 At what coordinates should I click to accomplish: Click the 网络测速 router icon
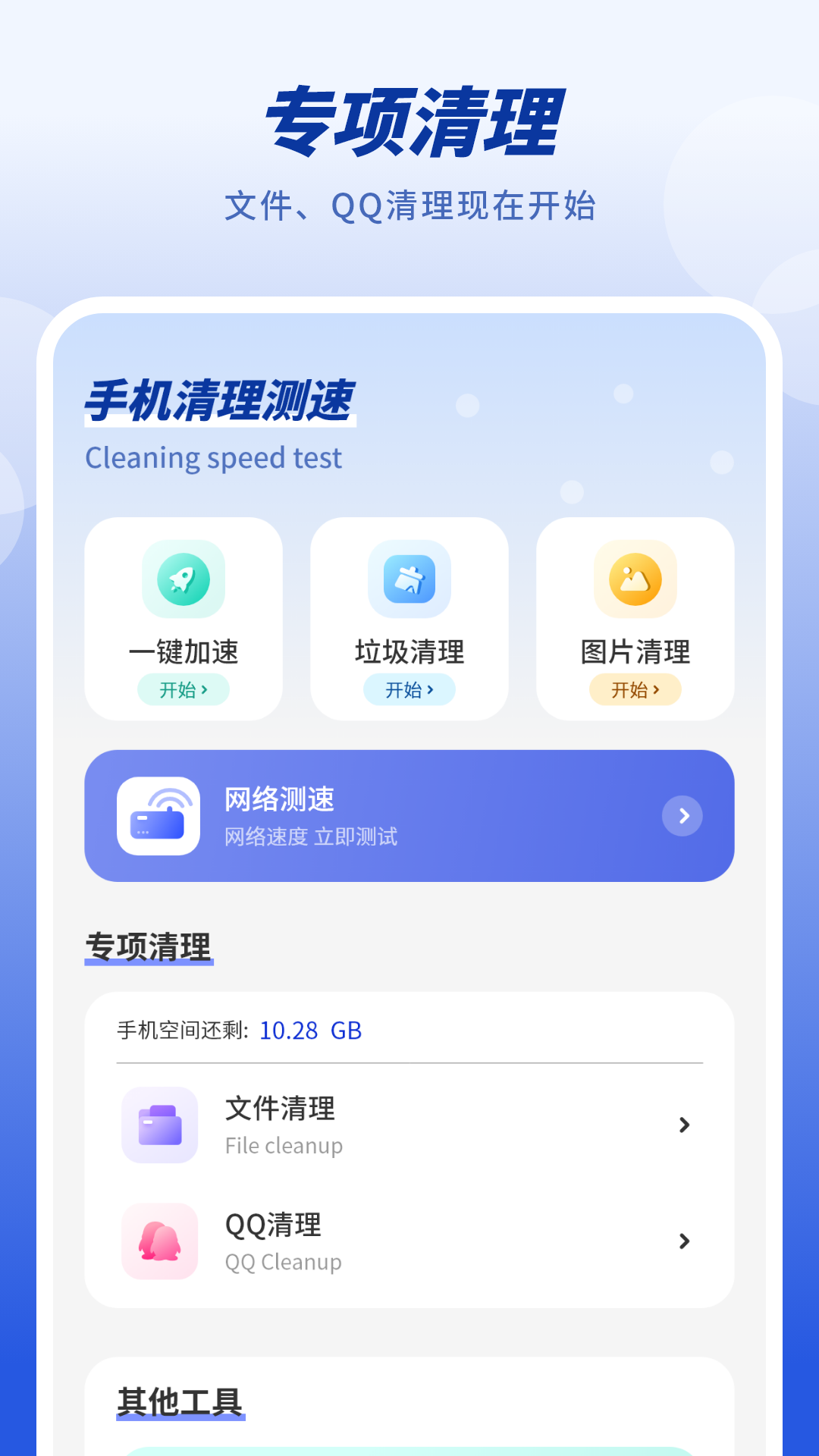coord(158,815)
